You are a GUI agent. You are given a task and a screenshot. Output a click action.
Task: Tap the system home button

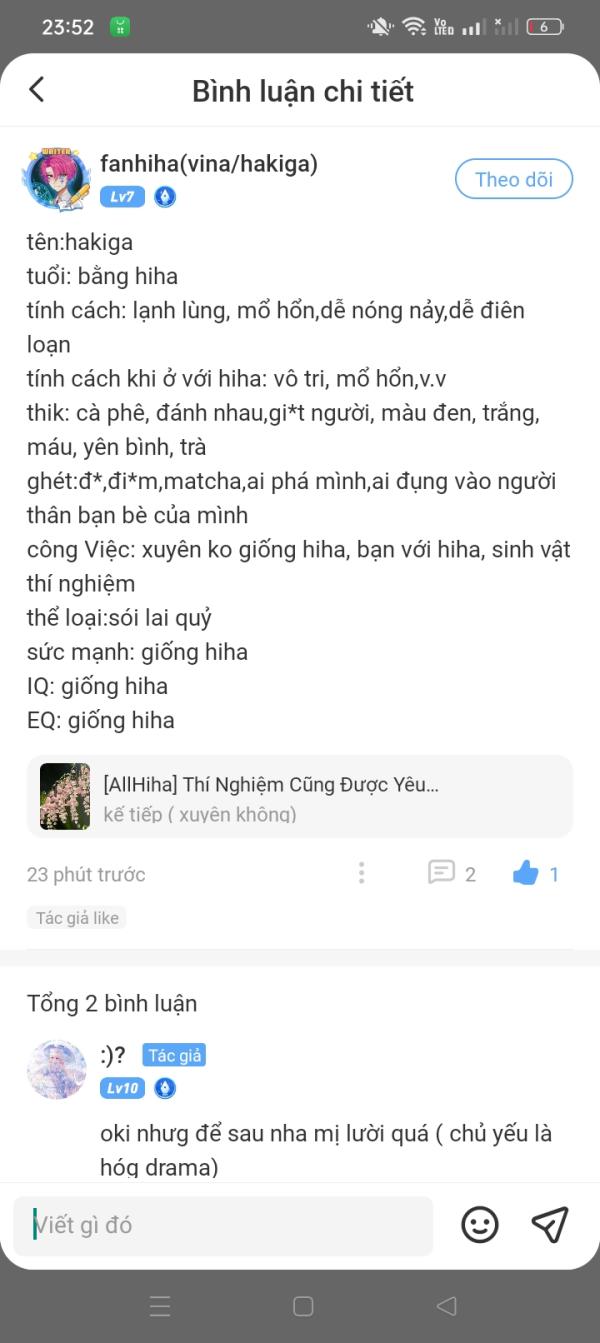[303, 1306]
